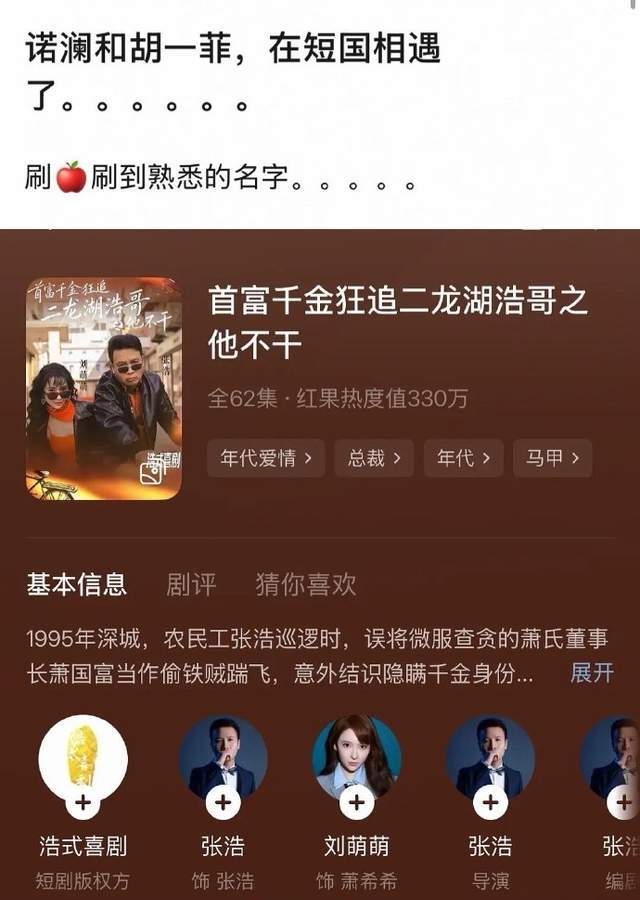
Task: Follow 浩式喜剧 copyright owner
Action: pyautogui.click(x=83, y=802)
